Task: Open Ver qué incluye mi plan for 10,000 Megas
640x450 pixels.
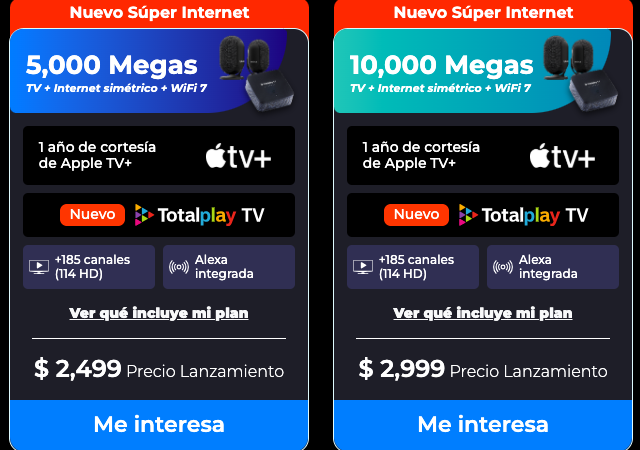Action: [x=483, y=313]
